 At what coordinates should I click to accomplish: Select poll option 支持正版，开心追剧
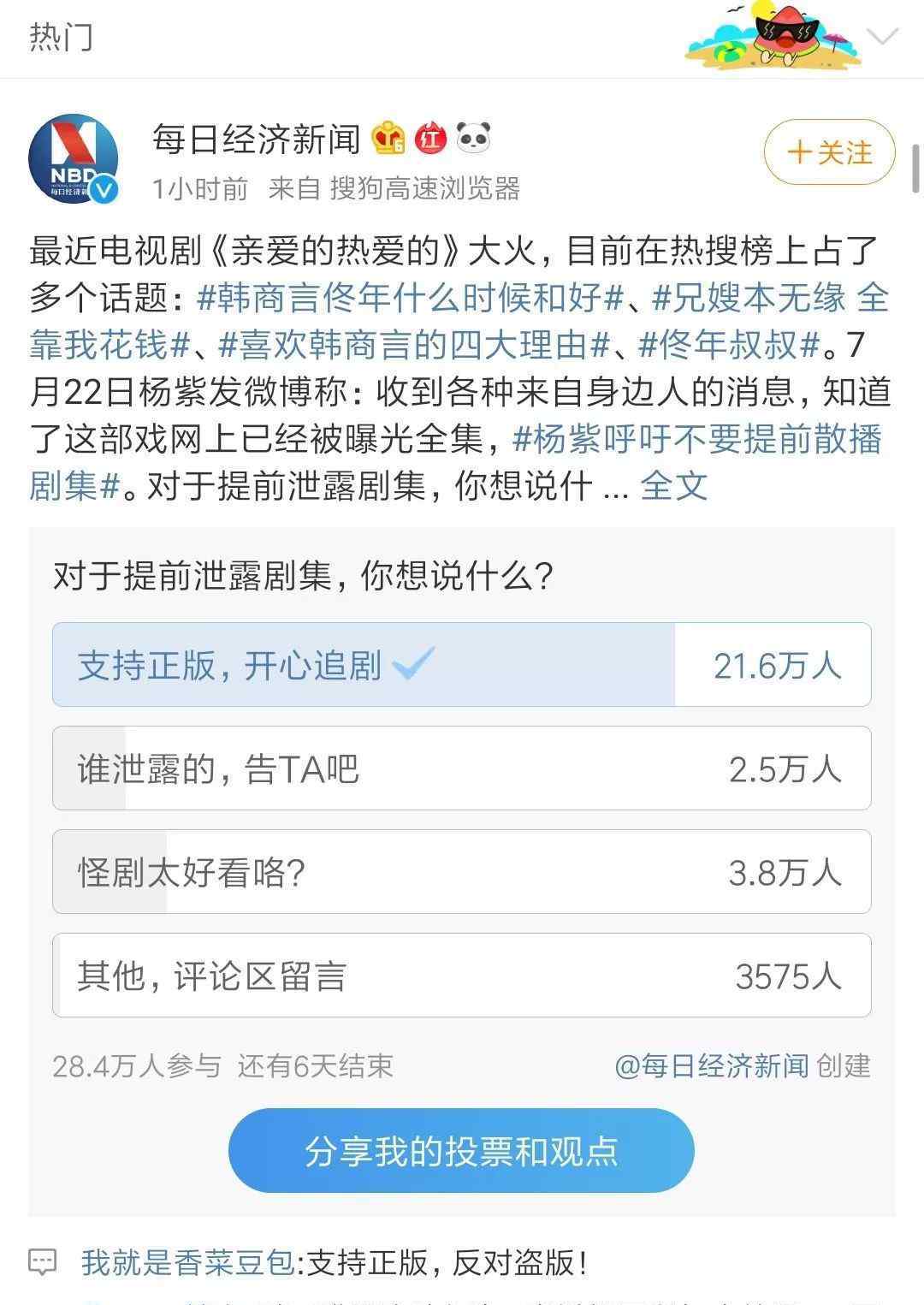point(461,665)
